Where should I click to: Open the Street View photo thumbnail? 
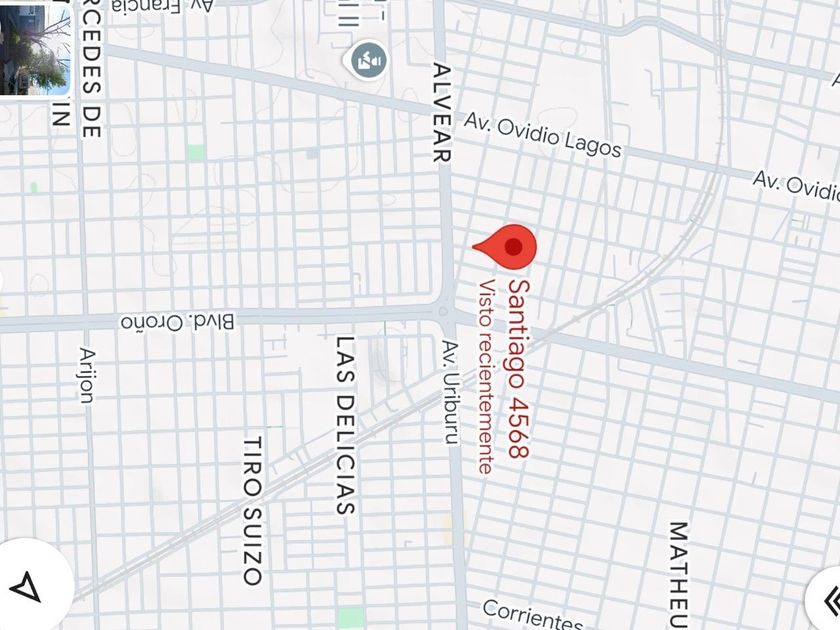34,47
